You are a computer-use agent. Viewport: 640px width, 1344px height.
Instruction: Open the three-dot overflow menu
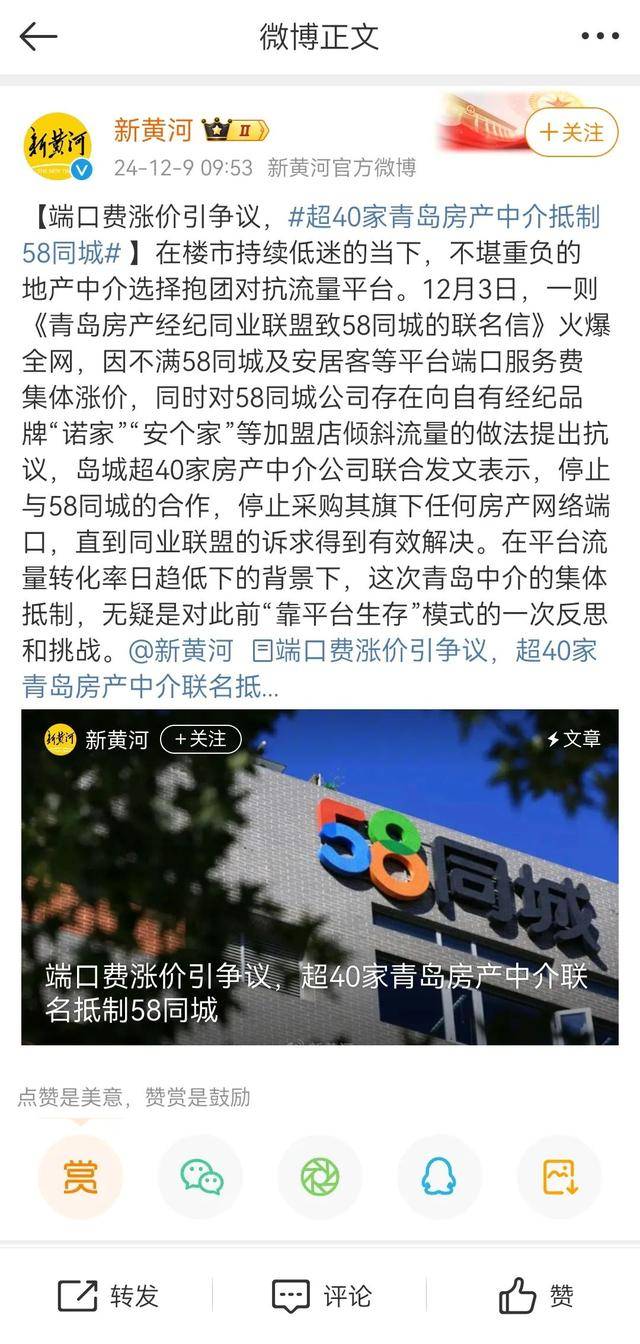600,37
